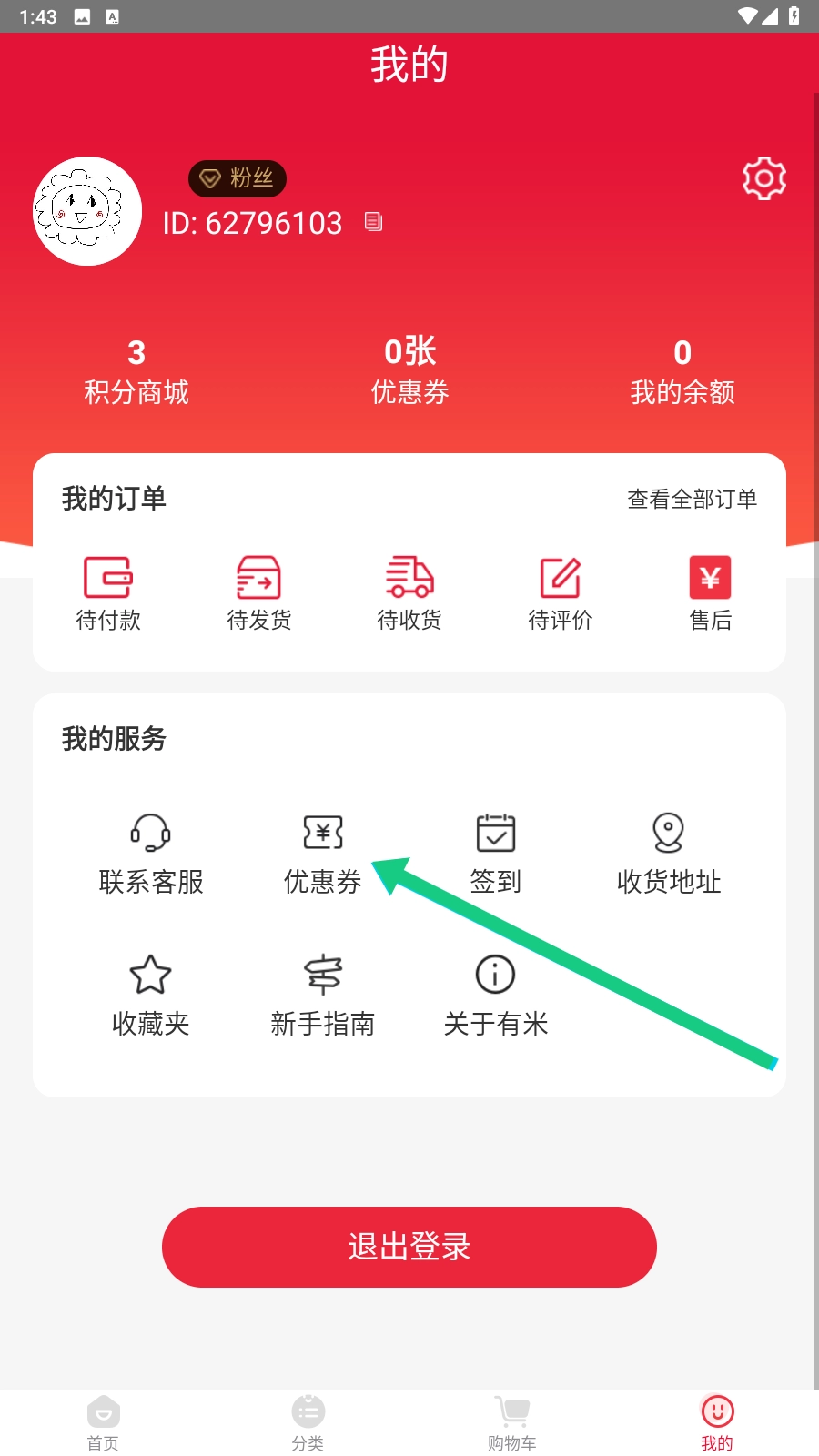Switch to the 购物车 cart tab
Image resolution: width=819 pixels, height=1456 pixels.
tap(511, 1423)
